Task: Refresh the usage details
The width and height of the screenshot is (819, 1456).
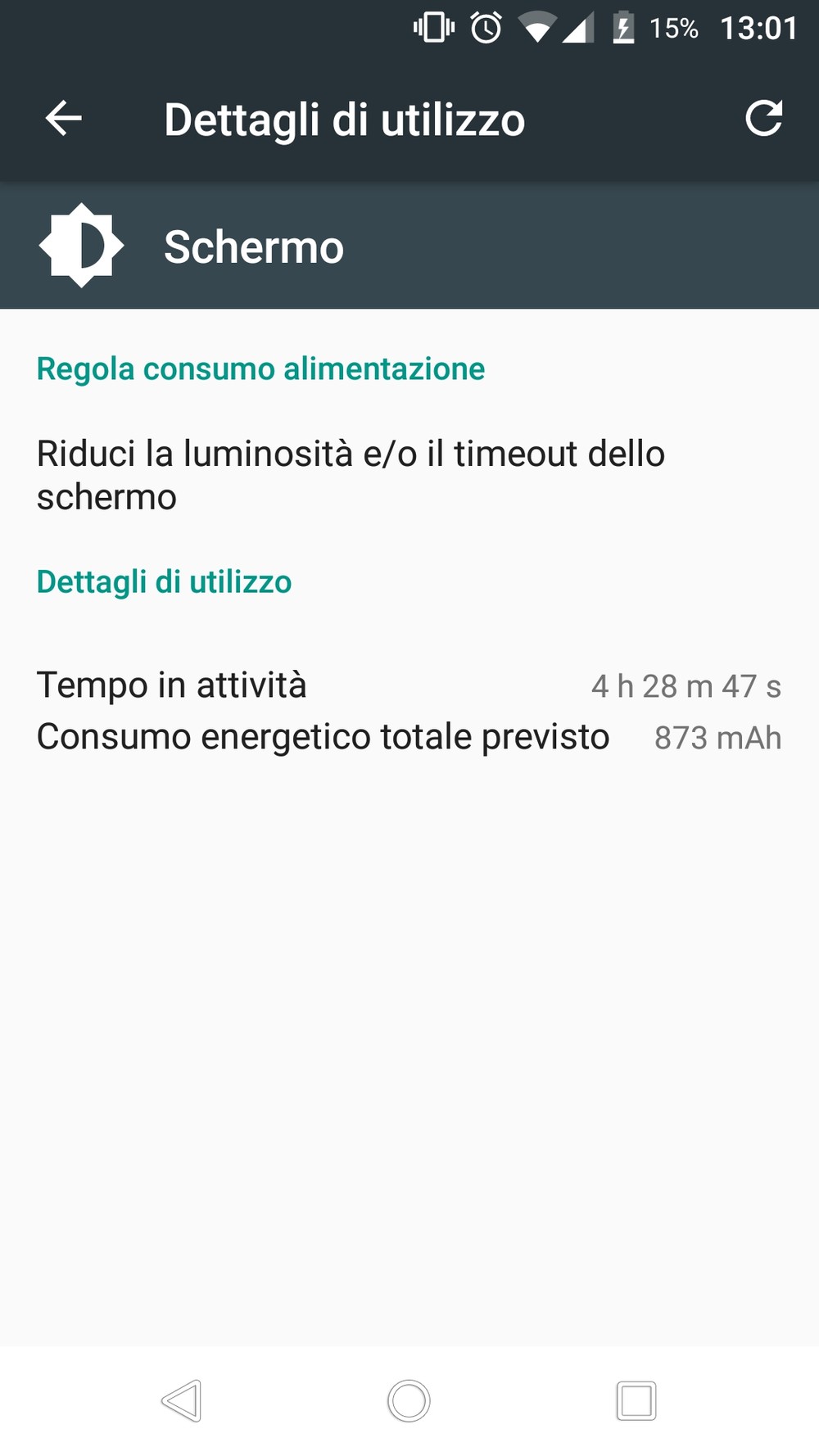Action: point(763,119)
